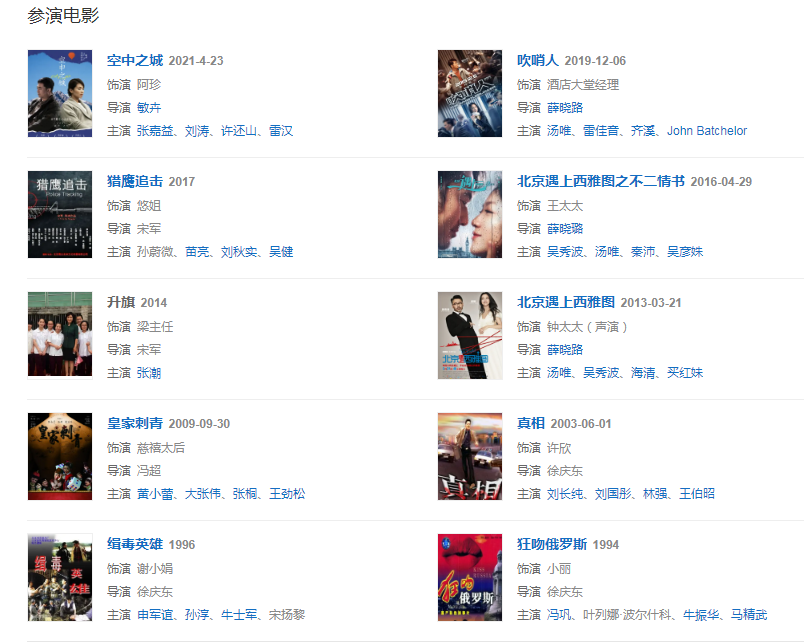This screenshot has width=804, height=643.
Task: Open director 敏卉 under 空中之城
Action: point(149,108)
